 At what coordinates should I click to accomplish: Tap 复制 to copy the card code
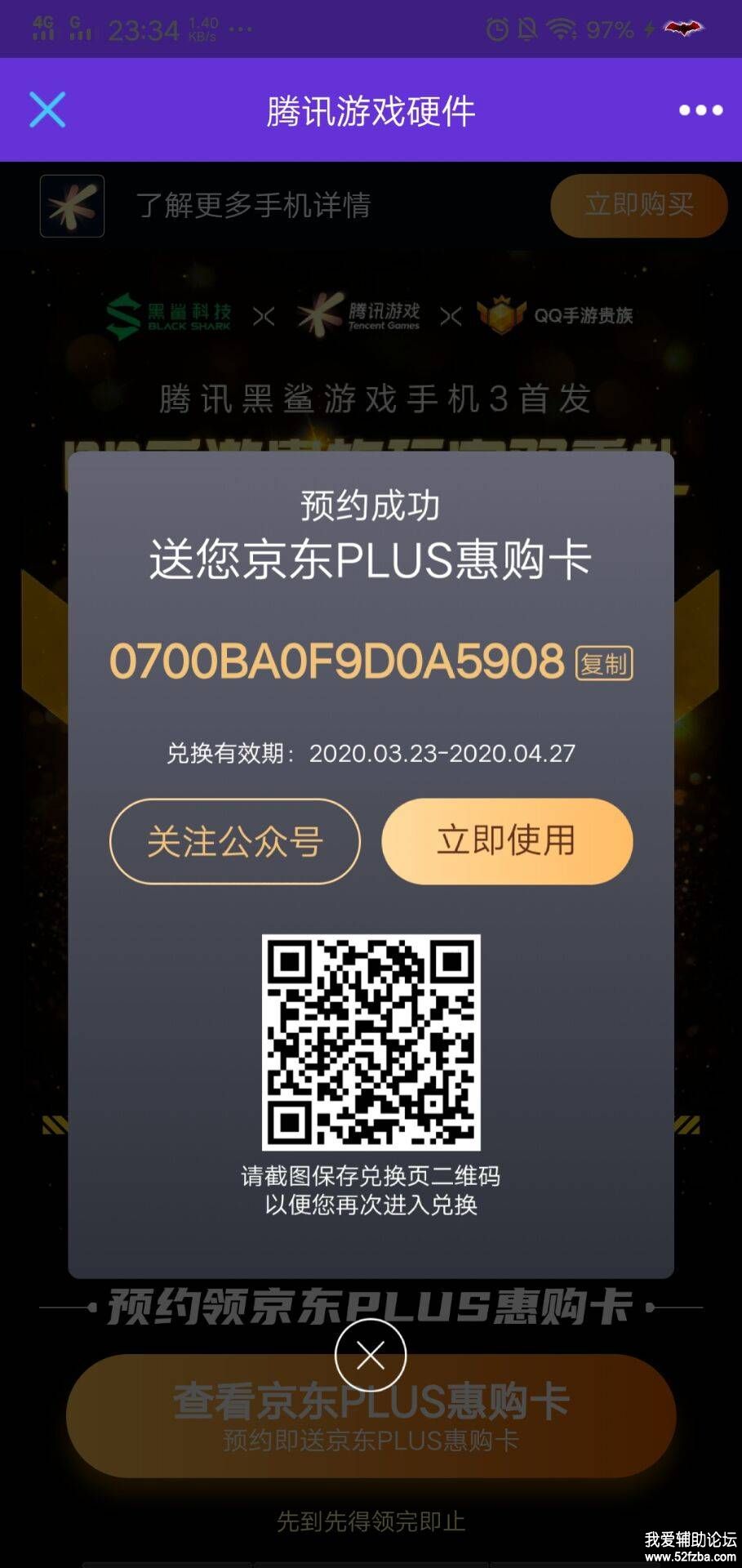pyautogui.click(x=604, y=663)
